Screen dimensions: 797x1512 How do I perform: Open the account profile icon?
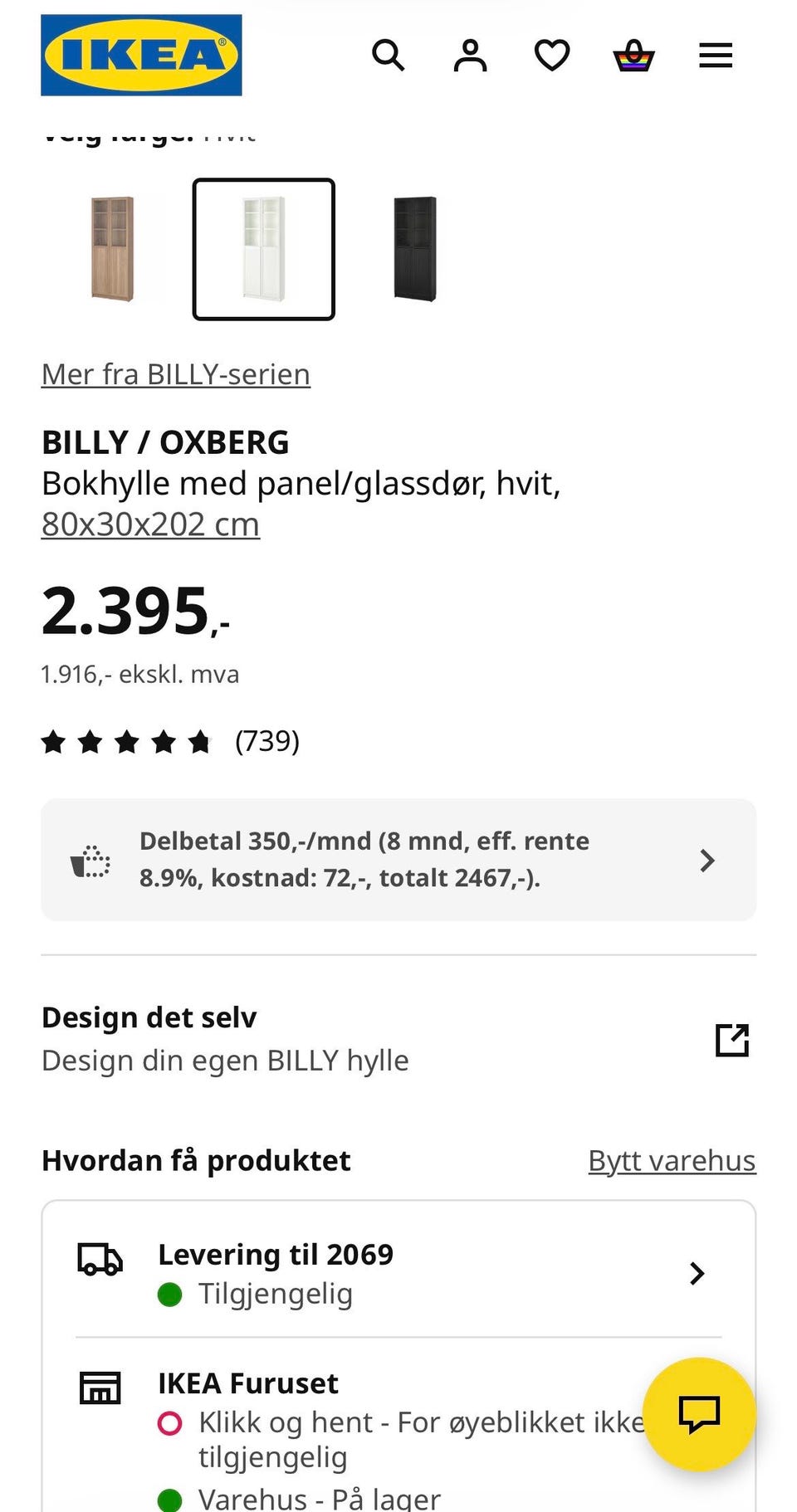(470, 55)
